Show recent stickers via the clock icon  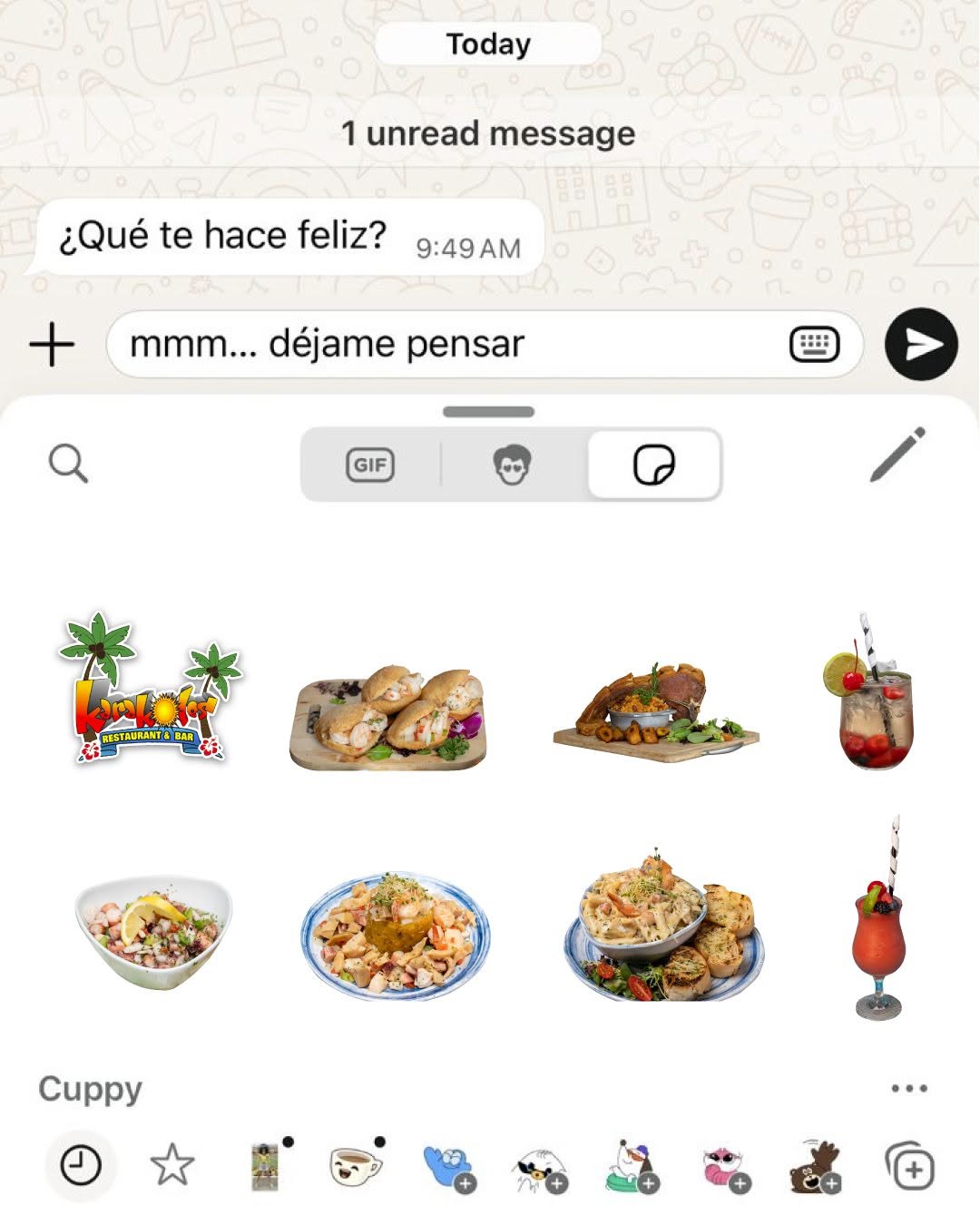tap(81, 1165)
